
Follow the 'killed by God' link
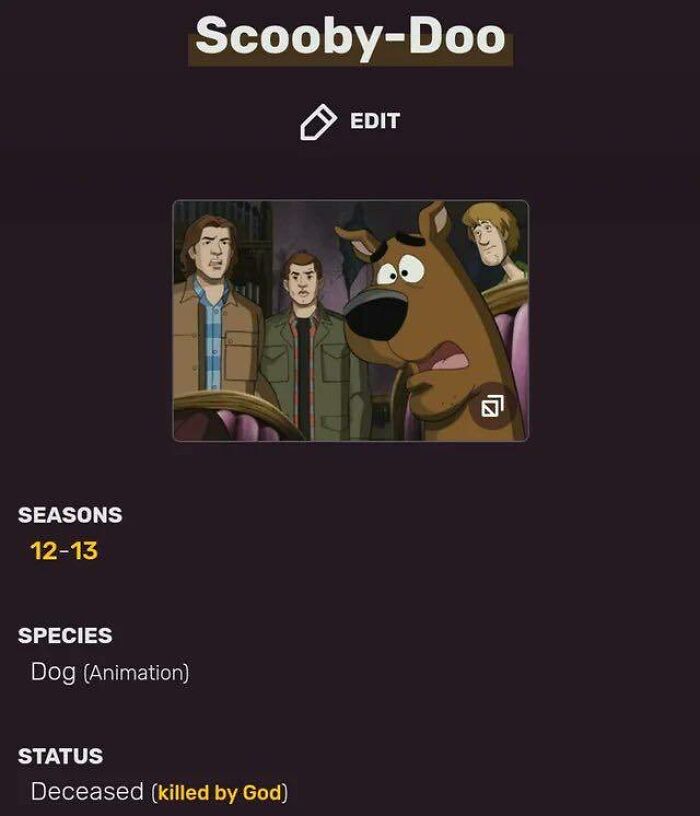point(219,793)
